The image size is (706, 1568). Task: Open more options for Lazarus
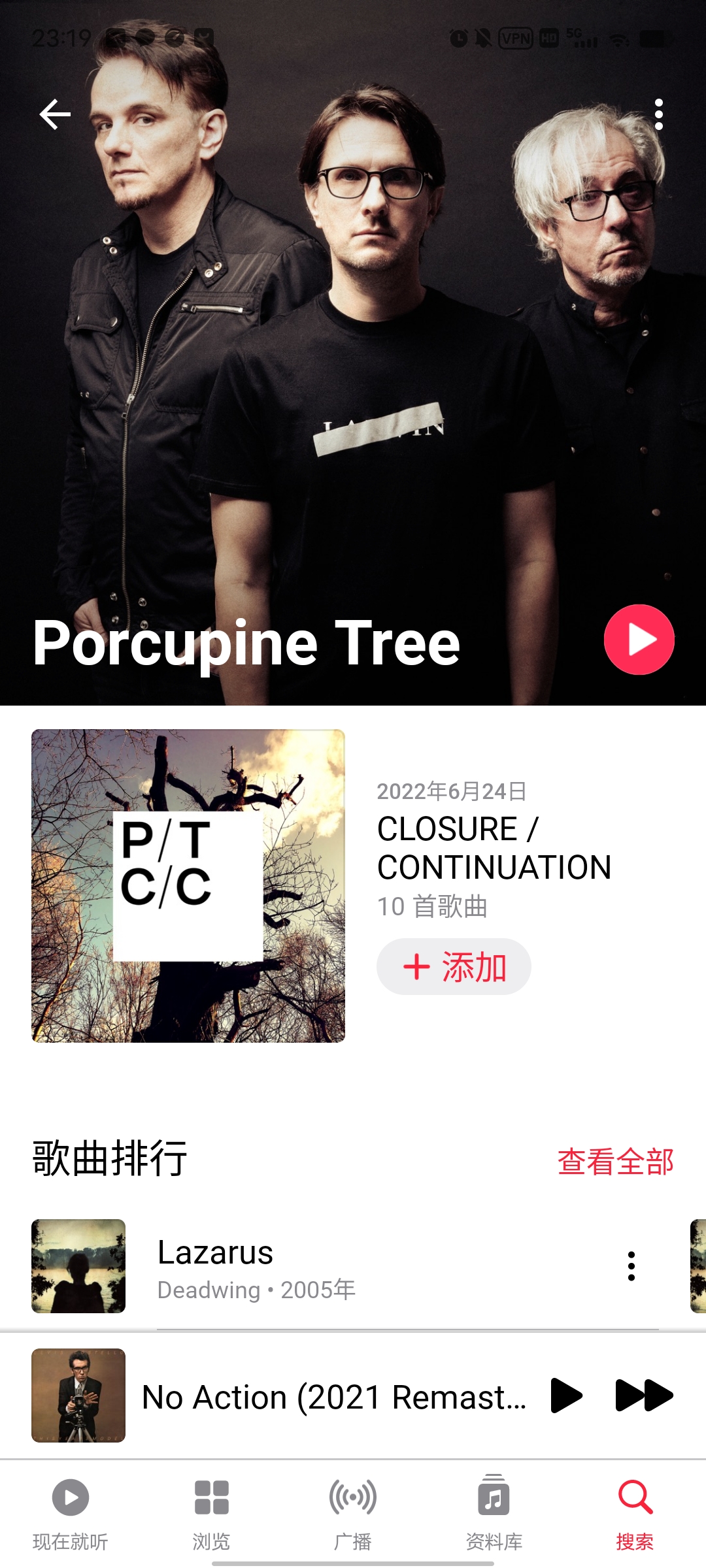click(x=631, y=1266)
